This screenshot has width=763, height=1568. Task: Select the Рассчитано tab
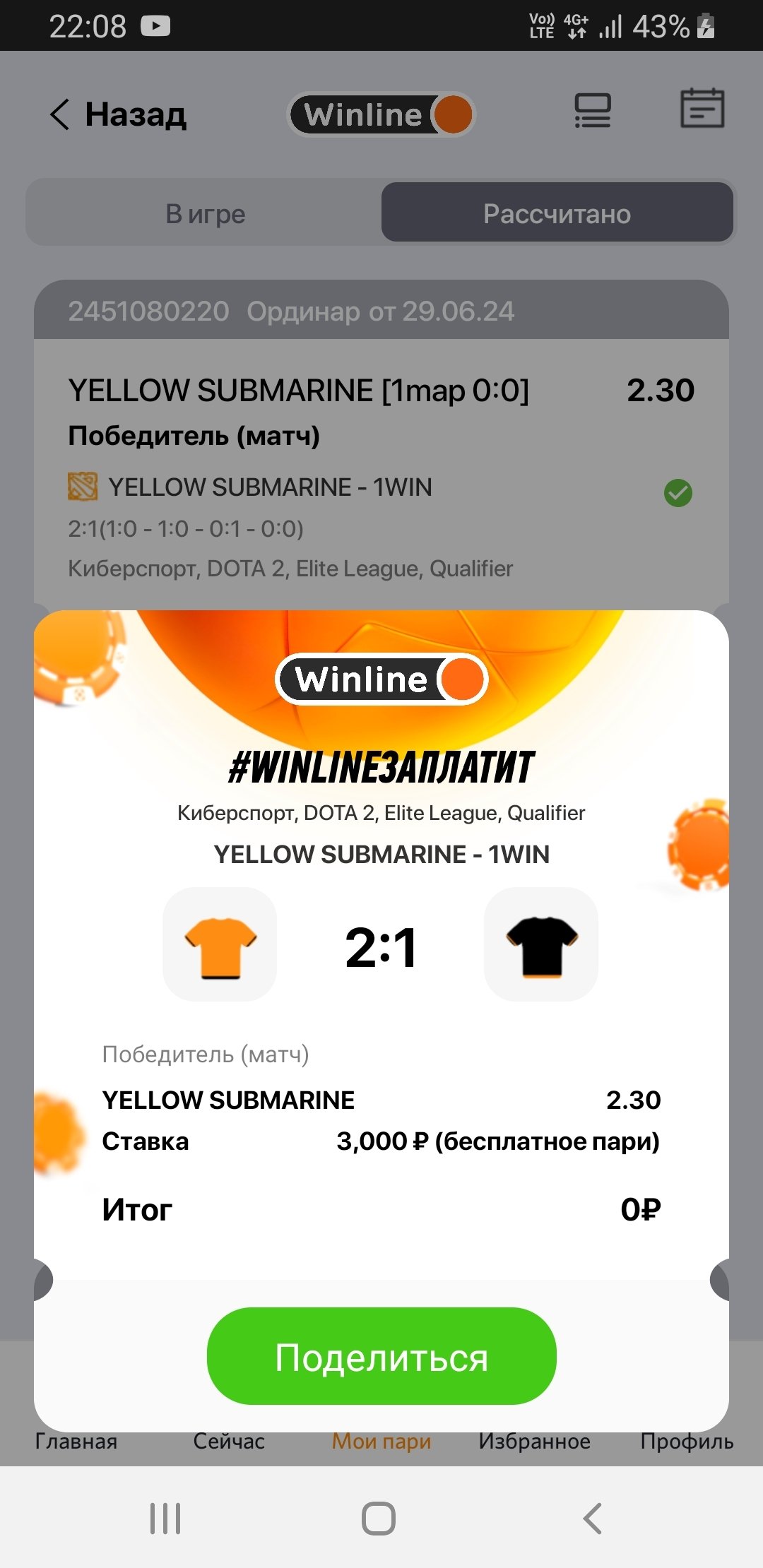tap(557, 213)
